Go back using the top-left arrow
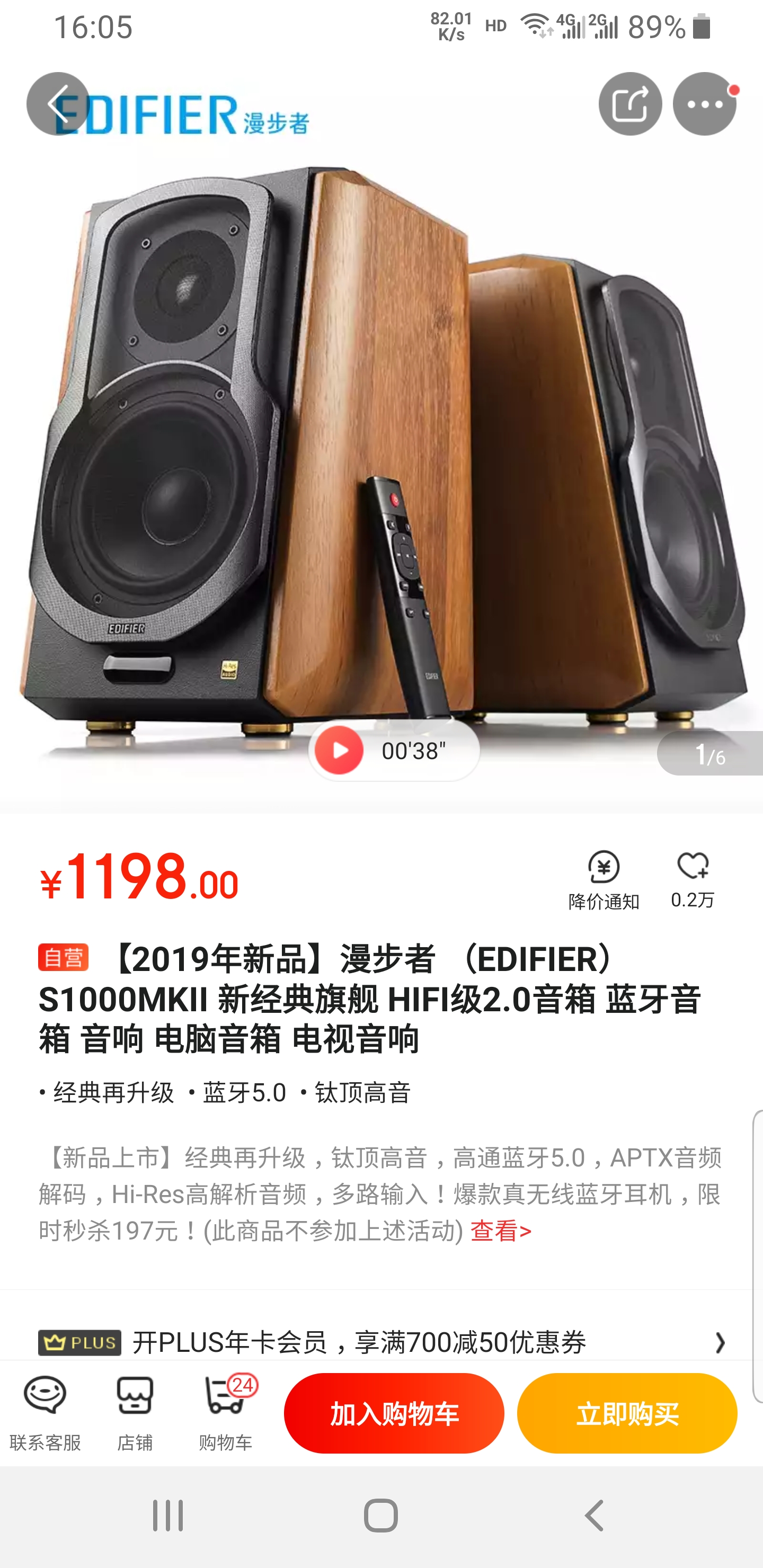The image size is (763, 1568). pyautogui.click(x=58, y=104)
